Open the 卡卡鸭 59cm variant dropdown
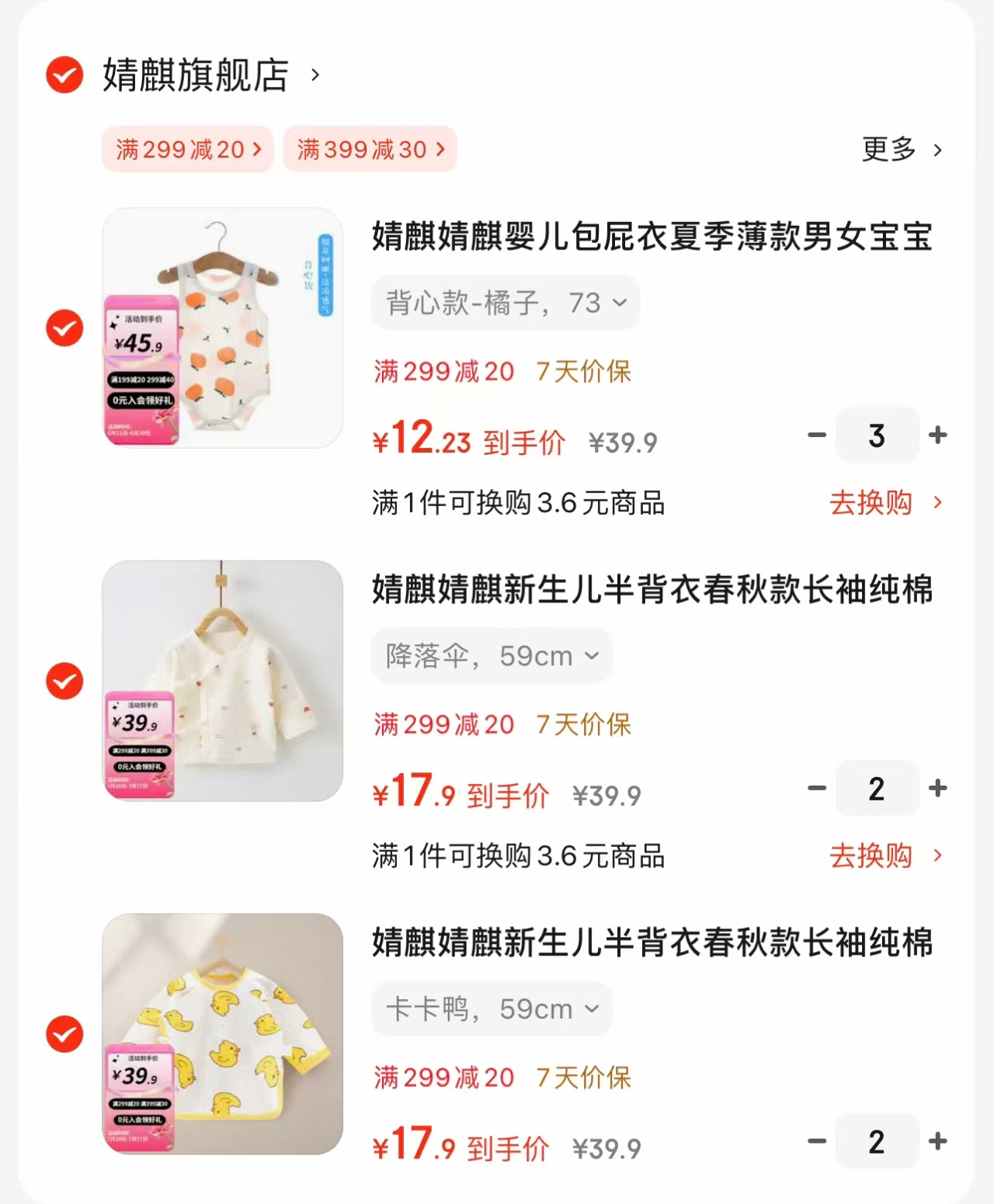 (491, 1008)
